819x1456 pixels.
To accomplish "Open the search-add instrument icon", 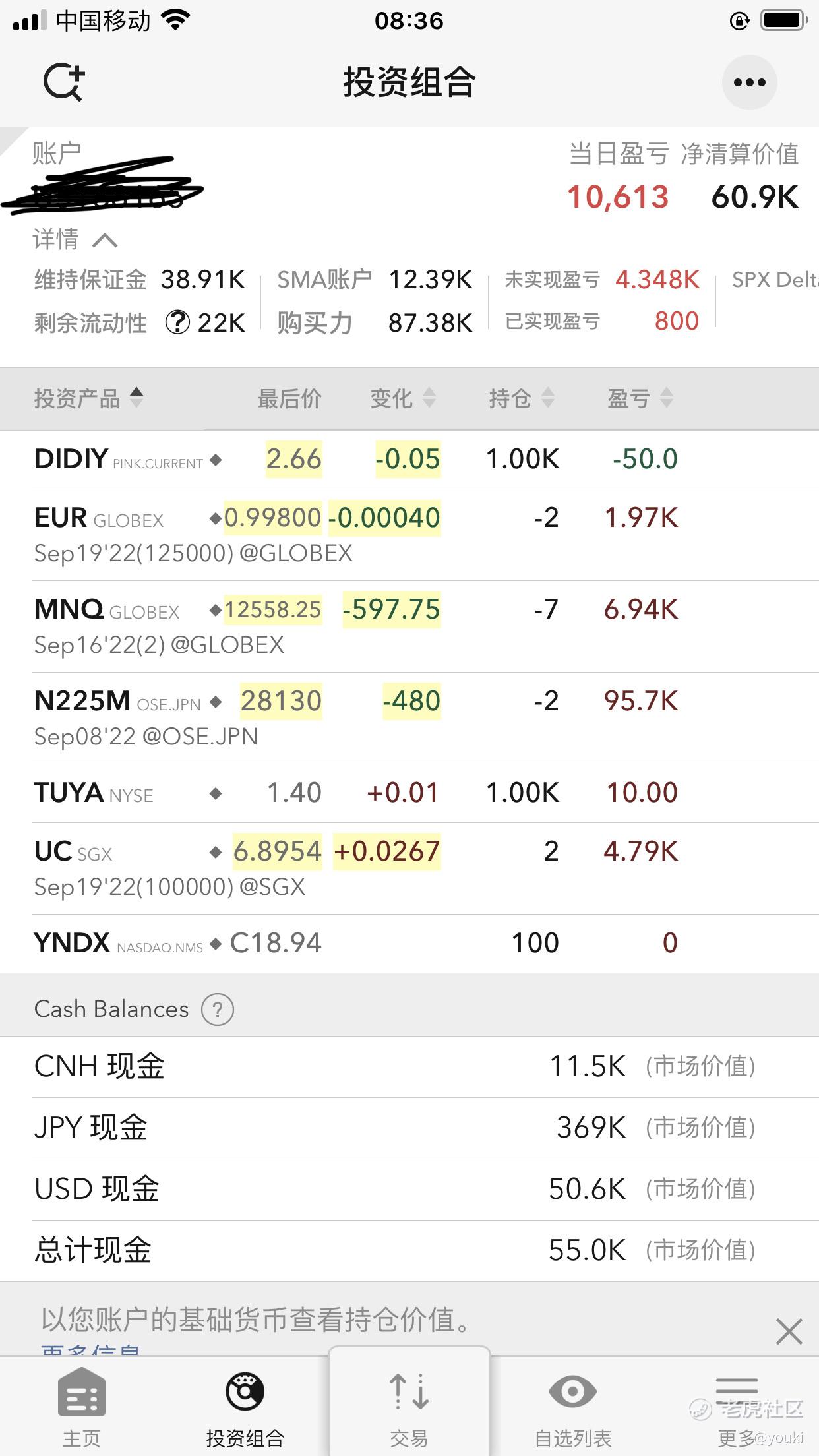I will pyautogui.click(x=64, y=82).
